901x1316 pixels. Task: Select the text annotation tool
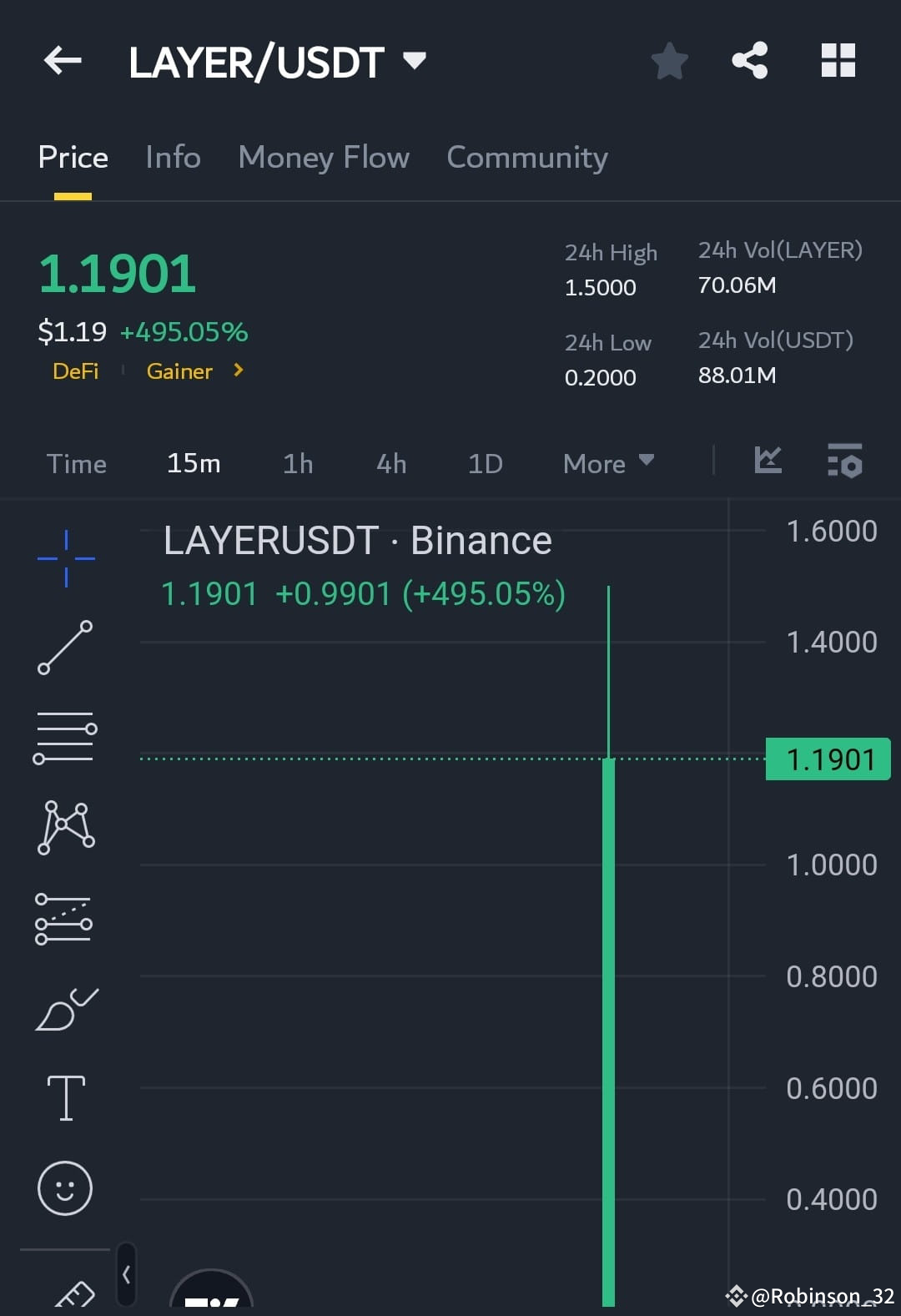(x=65, y=1100)
